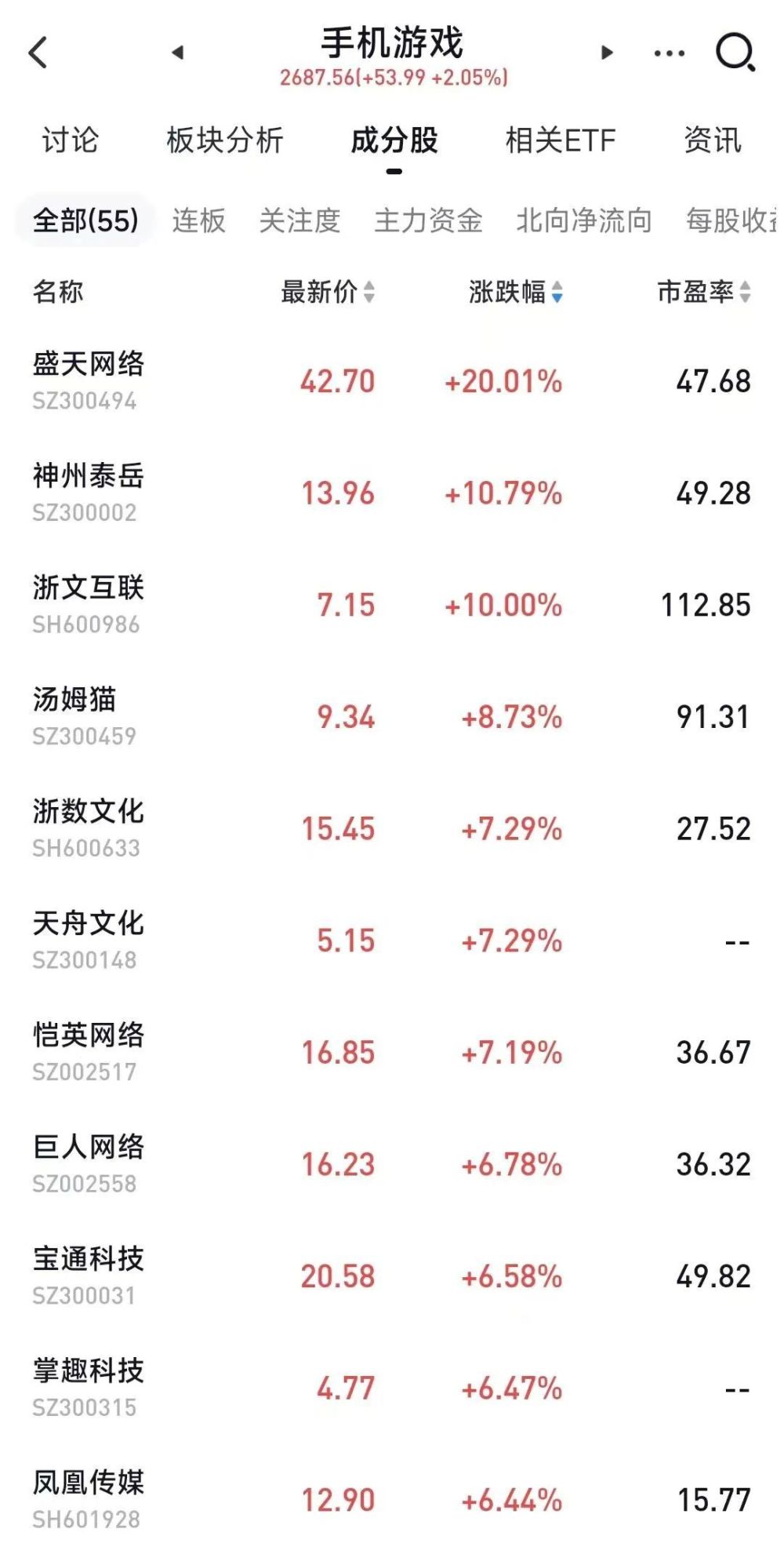The width and height of the screenshot is (784, 1554).
Task: Choose the 北向净流向 filter
Action: coord(584,220)
